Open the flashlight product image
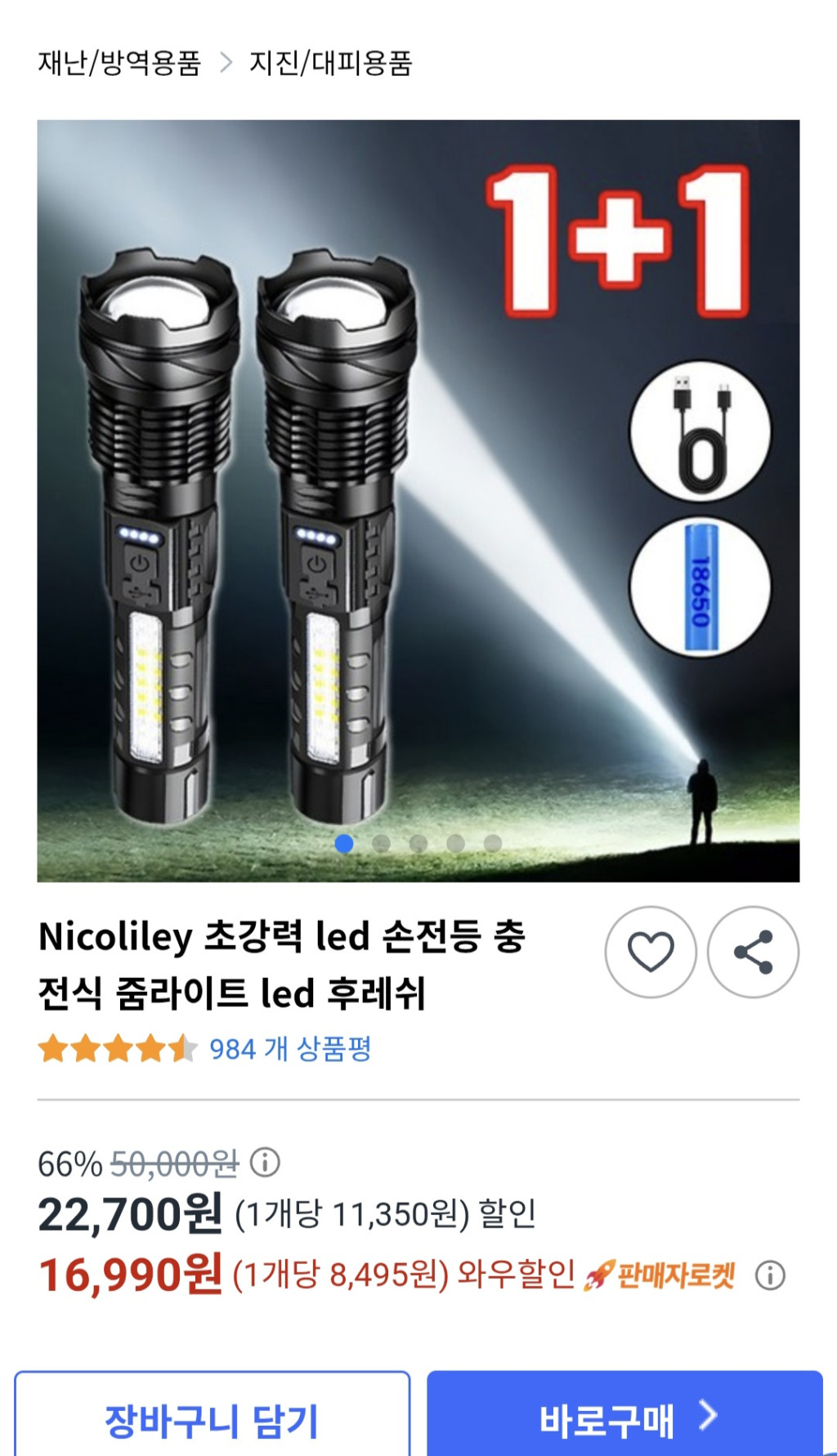Image resolution: width=837 pixels, height=1456 pixels. coord(418,500)
